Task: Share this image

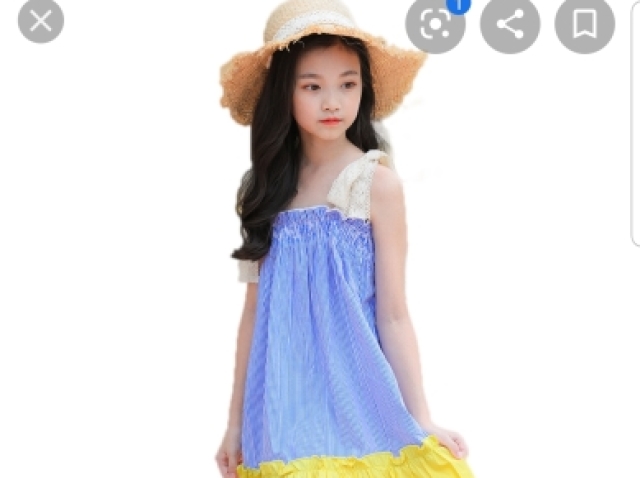Action: click(x=510, y=24)
